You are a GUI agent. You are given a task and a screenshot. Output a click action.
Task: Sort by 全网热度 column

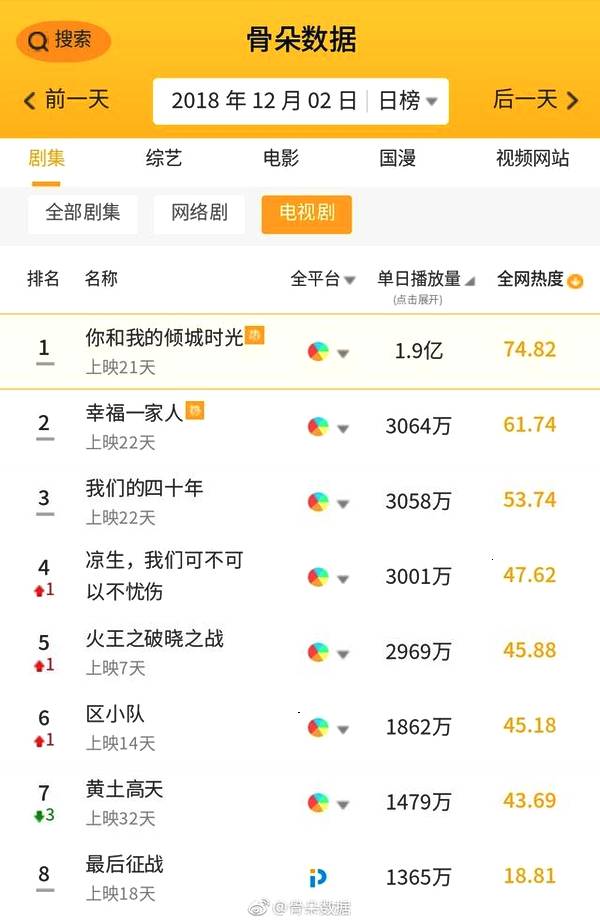pyautogui.click(x=539, y=280)
